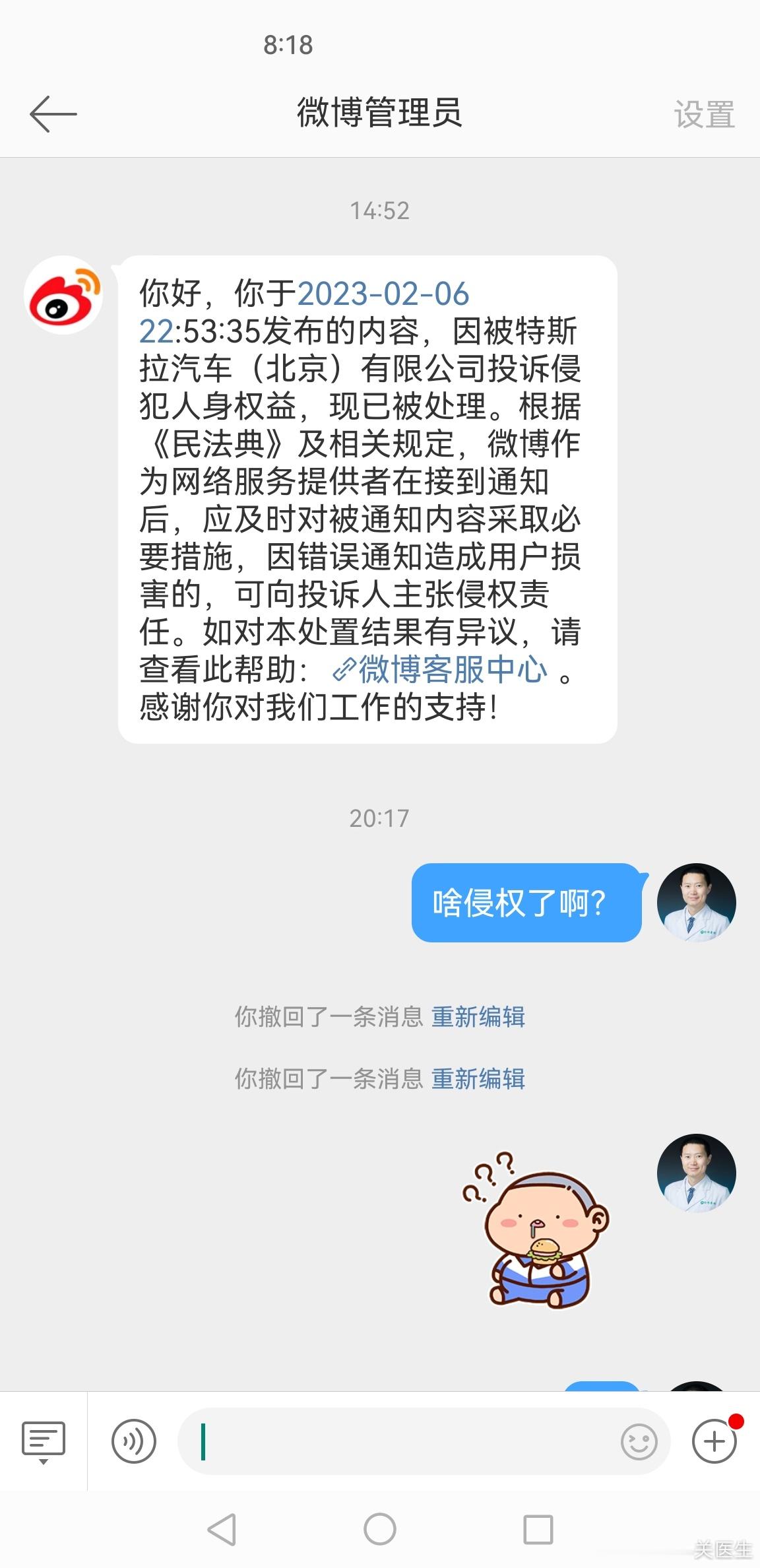Open 设置 for this conversation
Image resolution: width=760 pixels, height=1568 pixels.
[705, 114]
